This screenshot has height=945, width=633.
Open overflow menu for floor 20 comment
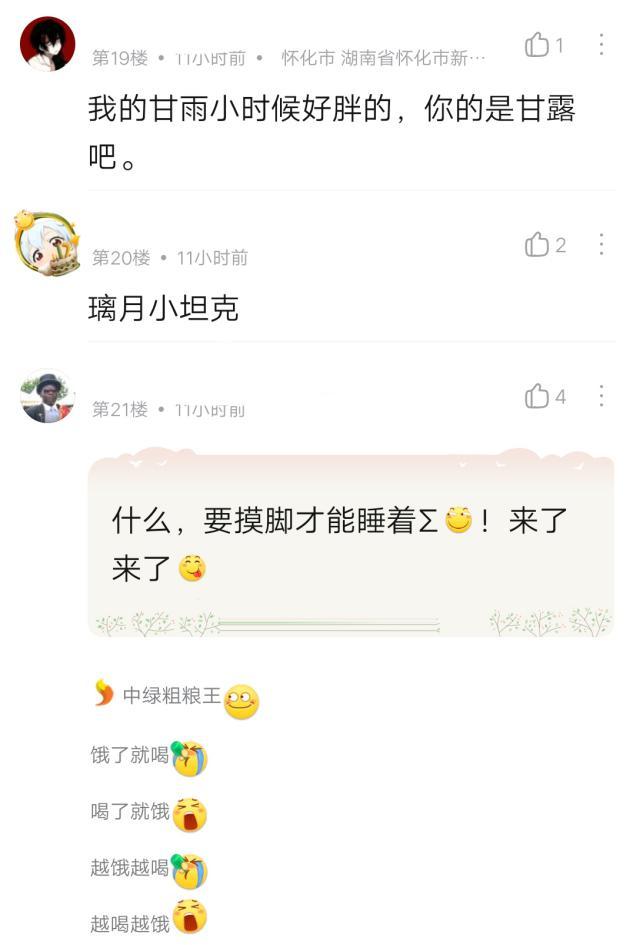tap(601, 245)
